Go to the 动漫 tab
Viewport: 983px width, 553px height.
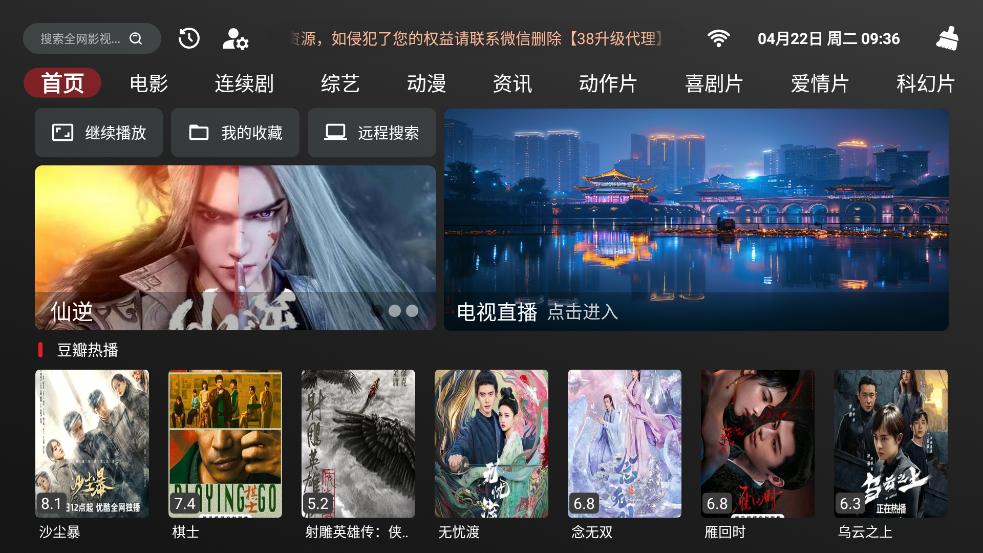pyautogui.click(x=426, y=83)
